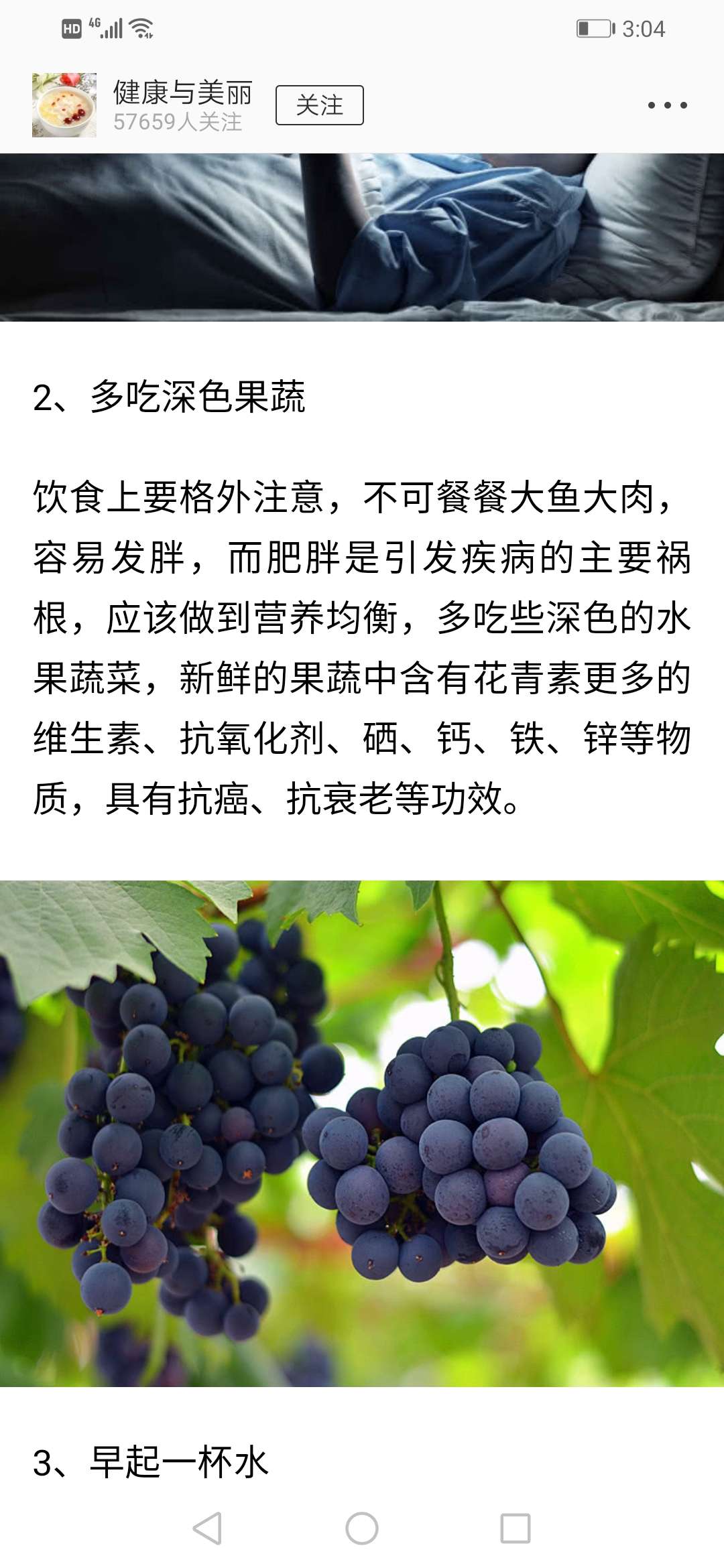The width and height of the screenshot is (724, 1568).
Task: Open recent apps with the square button
Action: (x=516, y=1528)
